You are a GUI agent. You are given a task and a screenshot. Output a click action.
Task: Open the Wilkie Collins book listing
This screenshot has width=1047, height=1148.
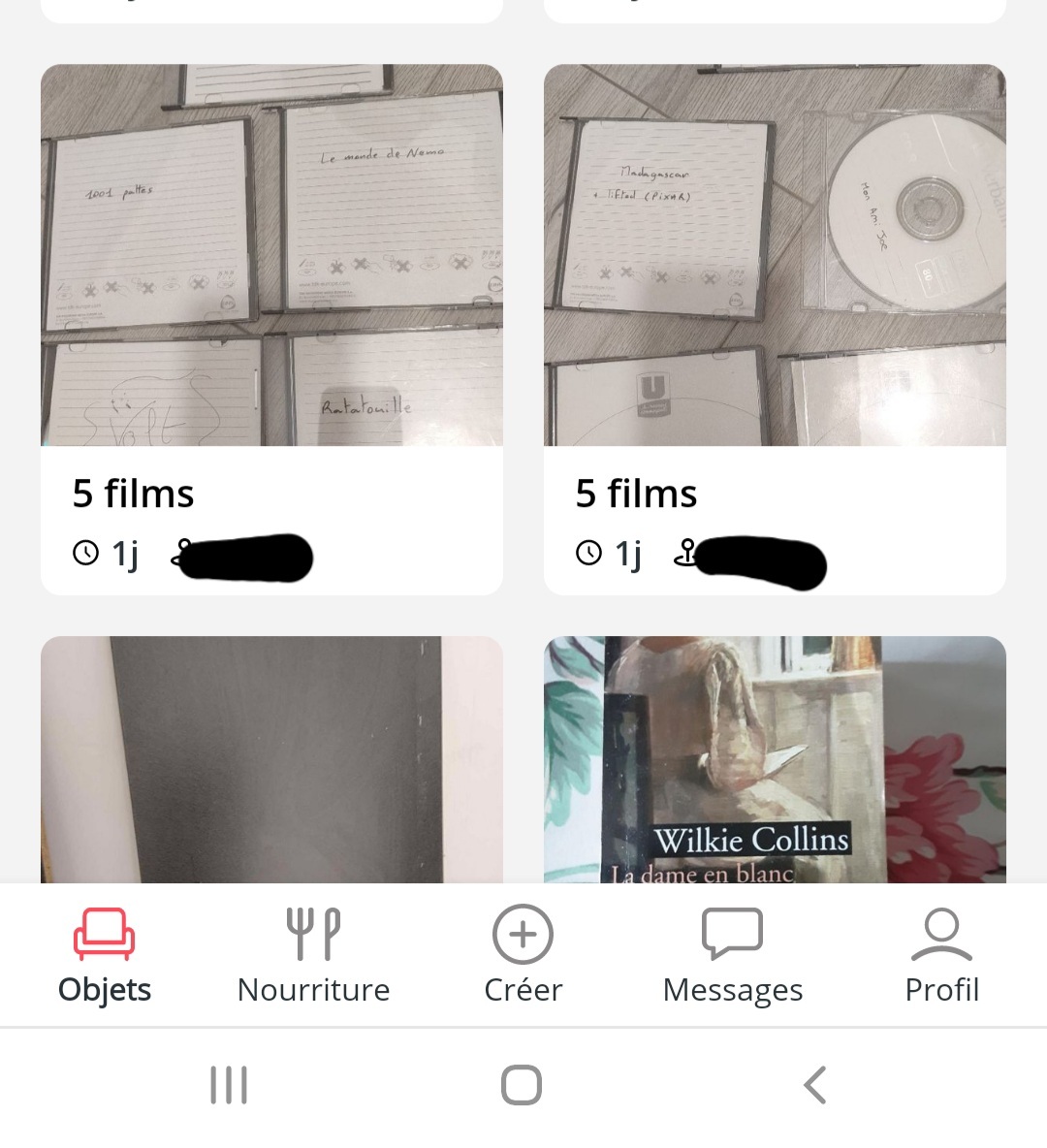775,759
